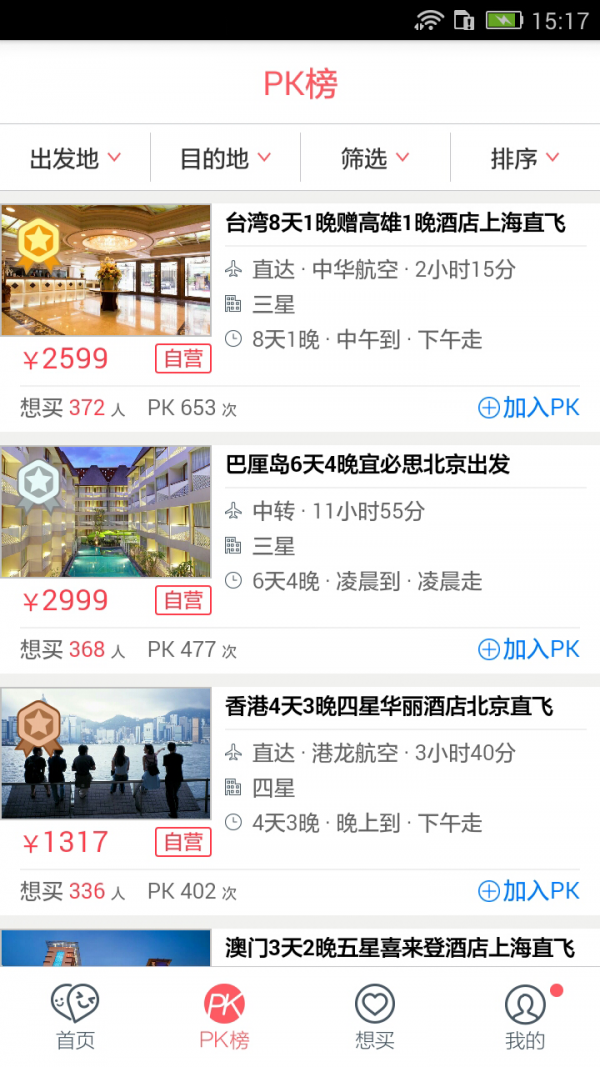Add the 台湾8天1晚 trip to PK

[529, 407]
